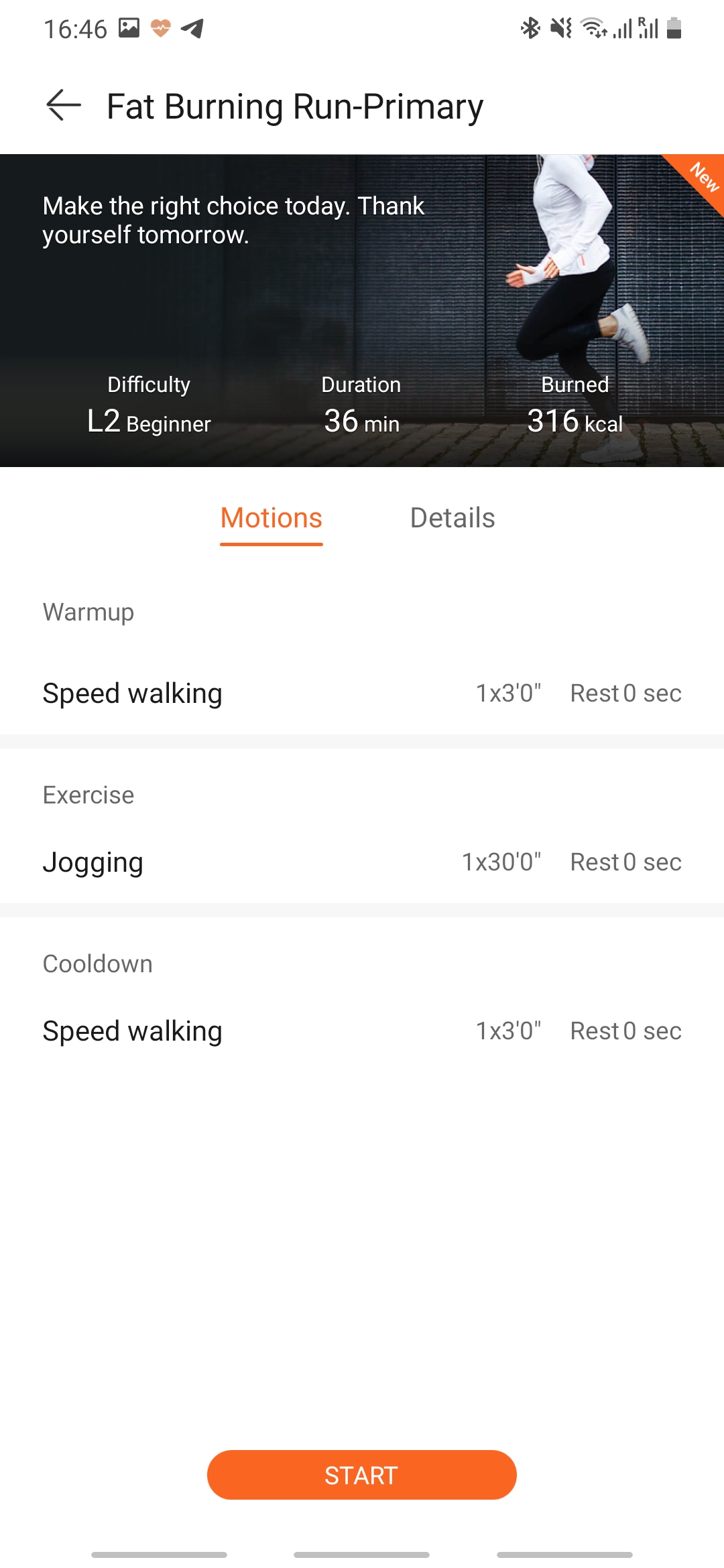Open the Warmup Speed walking row
This screenshot has width=724, height=1568.
[362, 694]
